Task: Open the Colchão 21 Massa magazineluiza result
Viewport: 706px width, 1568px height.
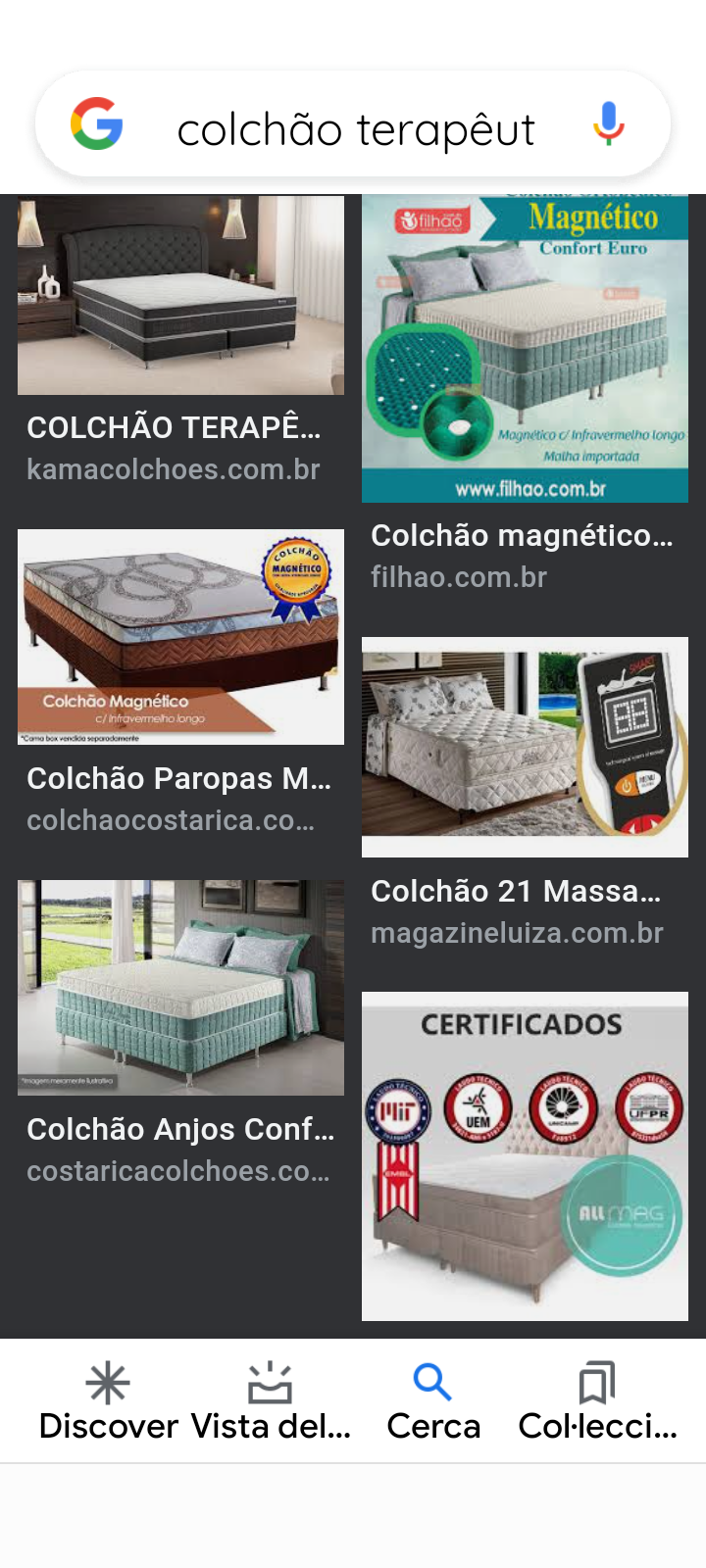Action: point(525,747)
